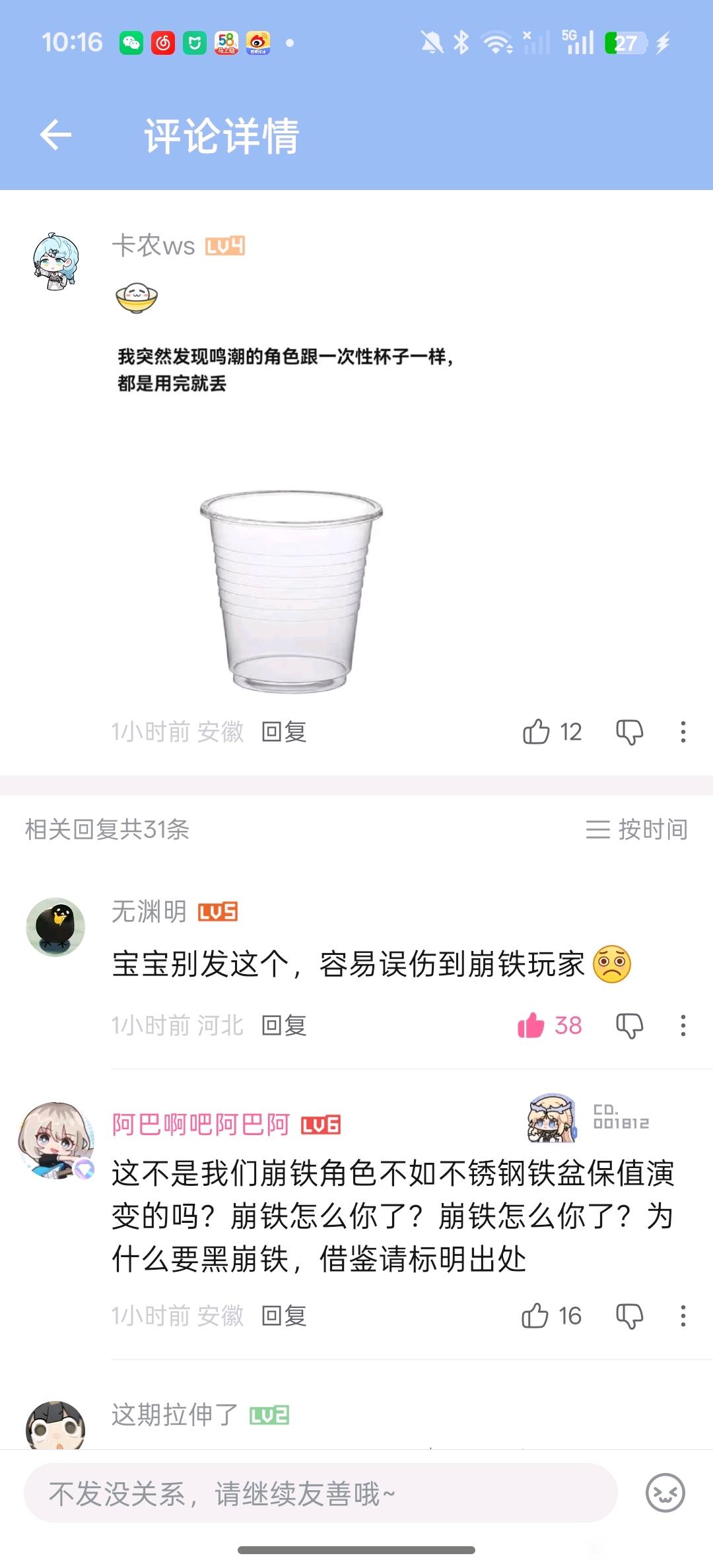Viewport: 713px width, 1568px height.
Task: Reply to 无渊明's comment
Action: [x=284, y=1026]
